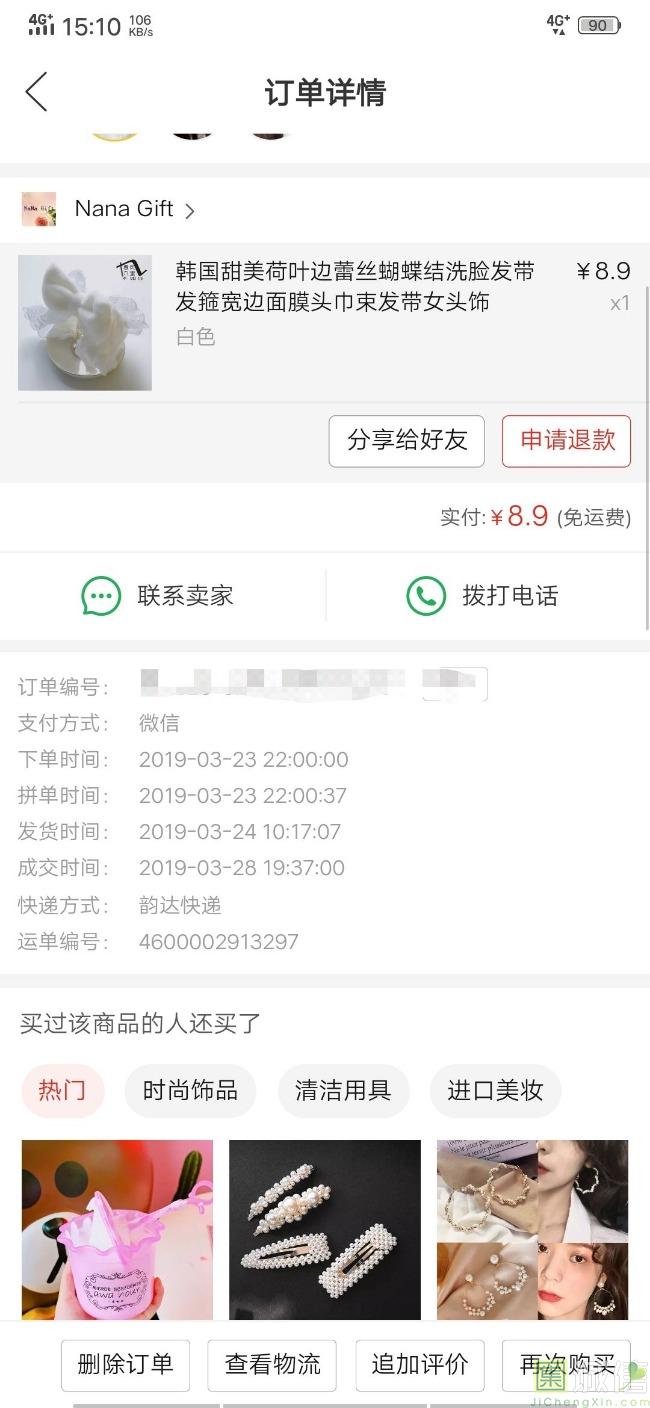Request a refund with 申请退款

(x=566, y=441)
